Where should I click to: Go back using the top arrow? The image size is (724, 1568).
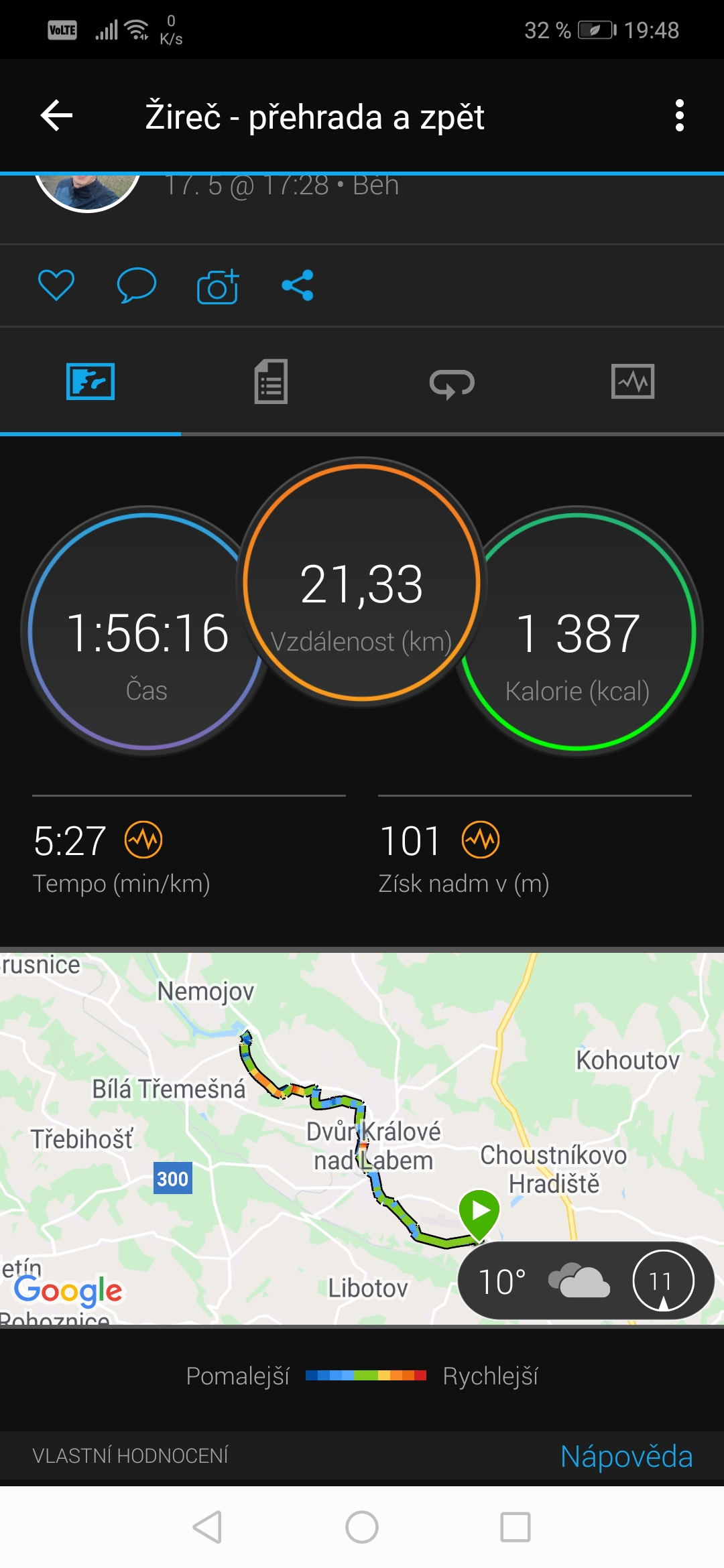tap(56, 115)
